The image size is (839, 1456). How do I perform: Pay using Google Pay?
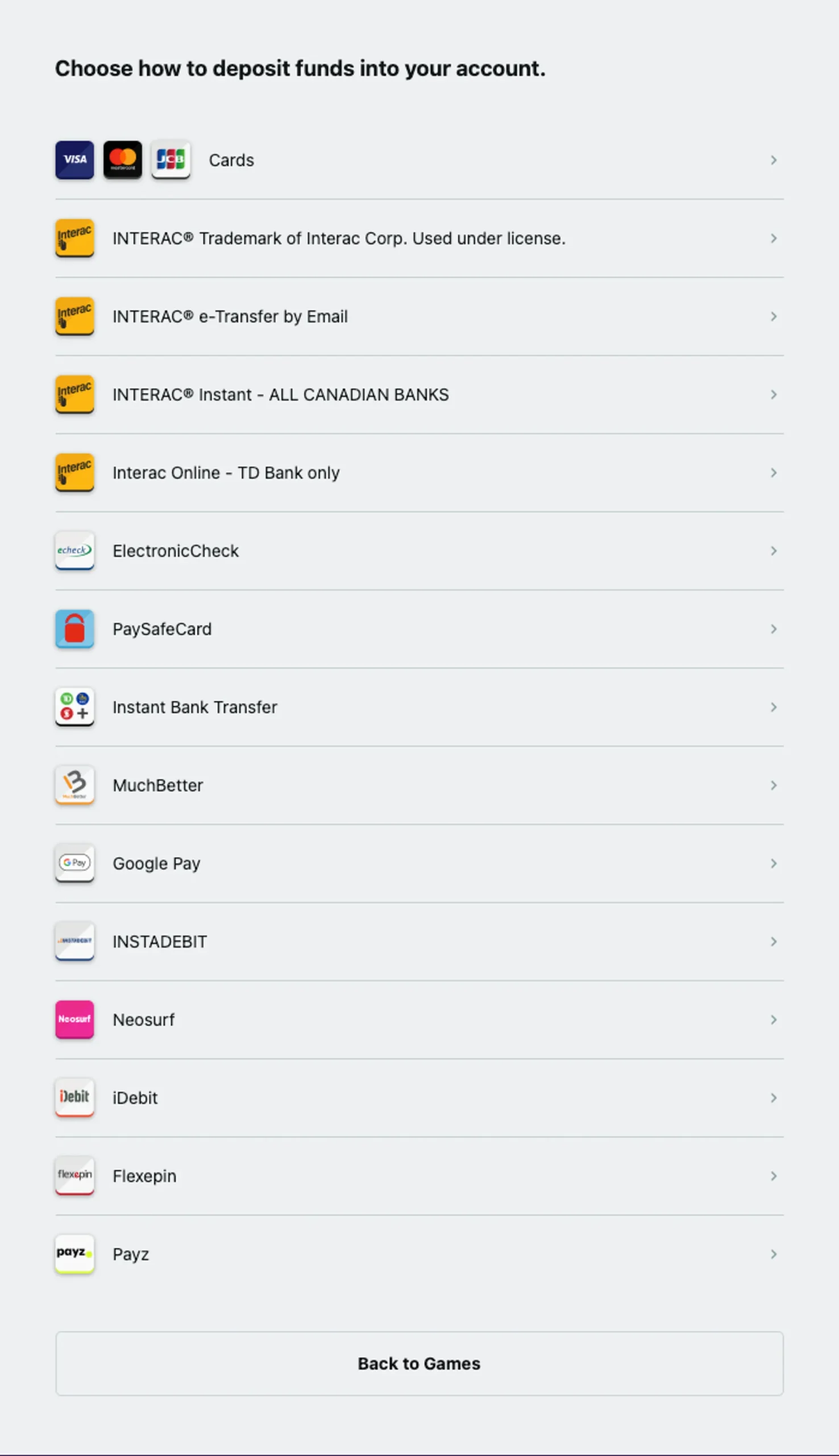156,863
